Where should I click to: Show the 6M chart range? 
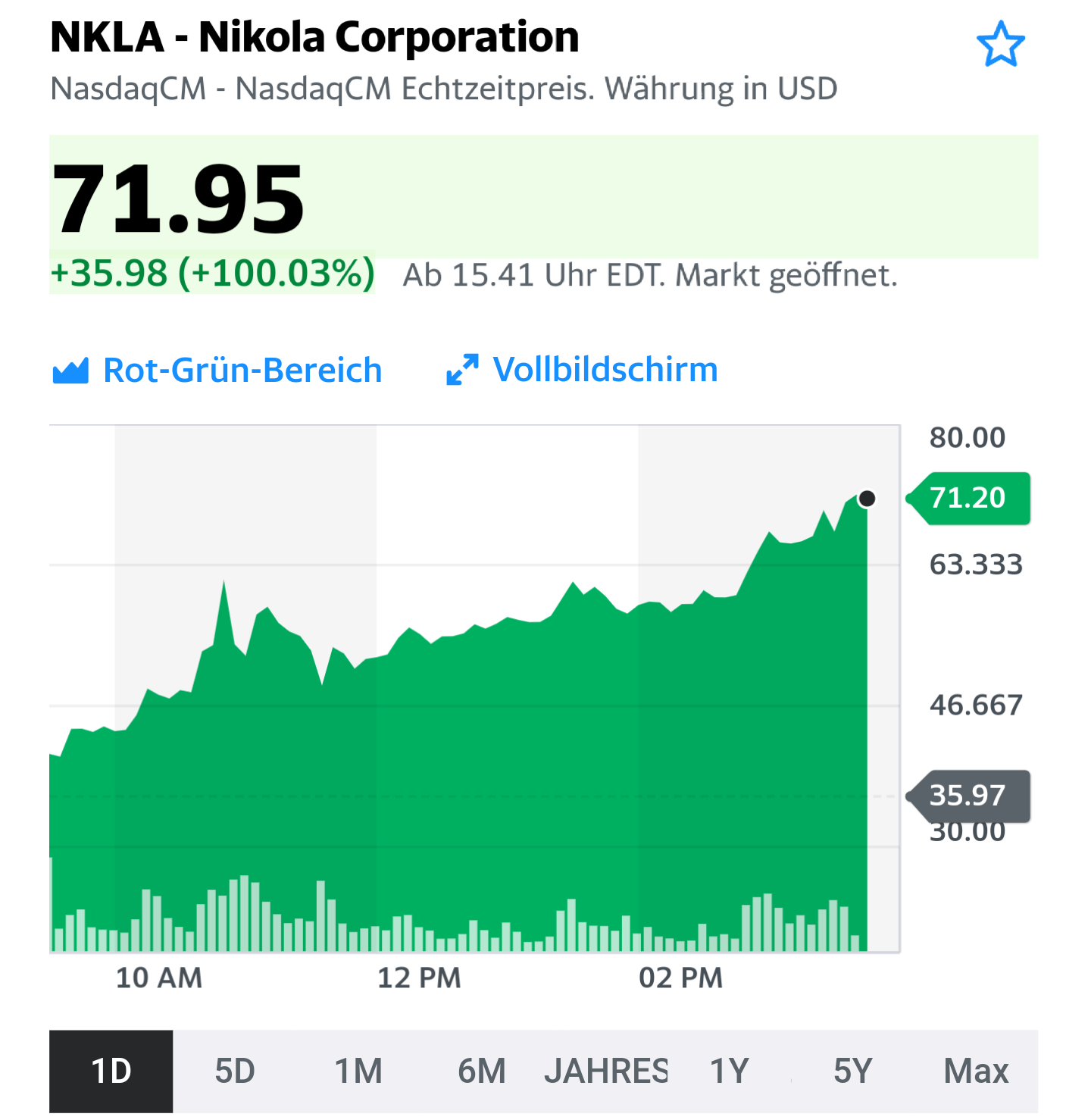(482, 1071)
